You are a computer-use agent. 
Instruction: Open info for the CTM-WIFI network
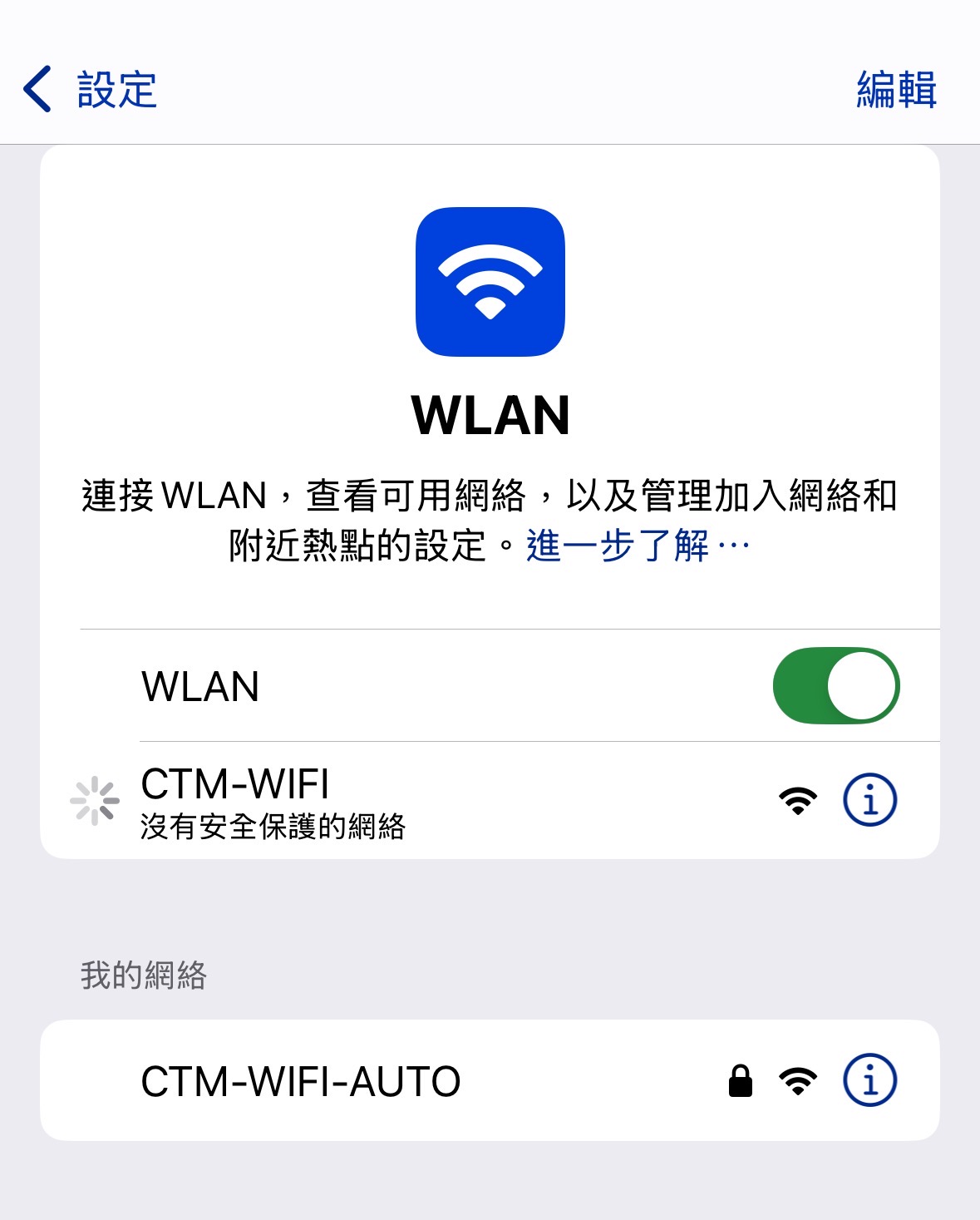[869, 800]
